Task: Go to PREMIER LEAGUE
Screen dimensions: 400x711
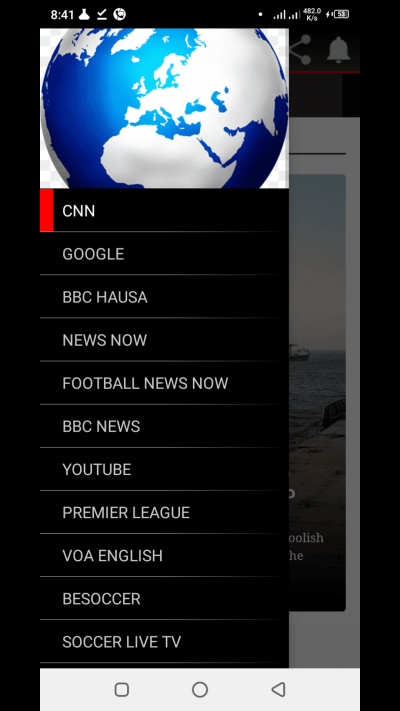Action: tap(164, 512)
